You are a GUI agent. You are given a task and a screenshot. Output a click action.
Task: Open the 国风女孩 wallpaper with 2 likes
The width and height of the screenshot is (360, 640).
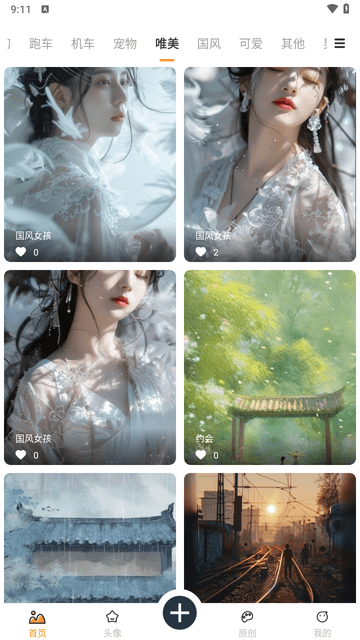[x=270, y=164]
